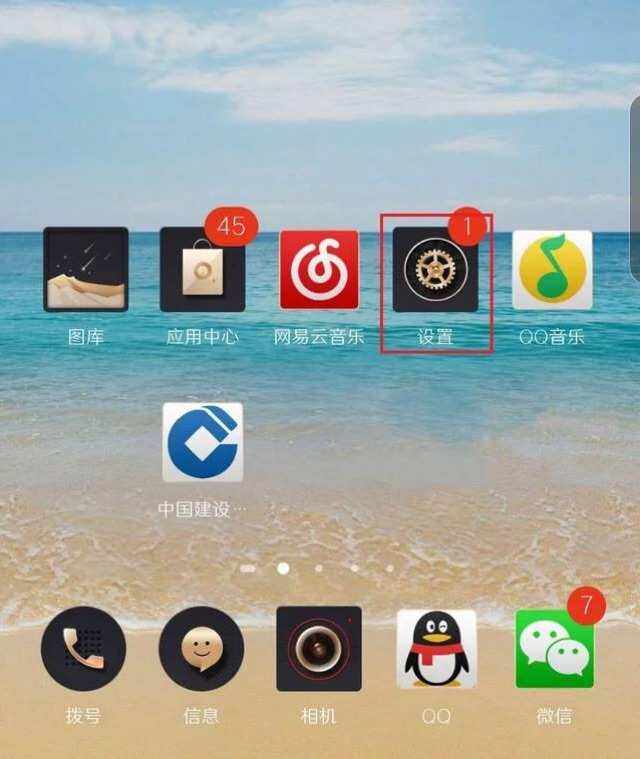Image resolution: width=640 pixels, height=759 pixels.
Task: Open the QQ penguin app
Action: (436, 649)
